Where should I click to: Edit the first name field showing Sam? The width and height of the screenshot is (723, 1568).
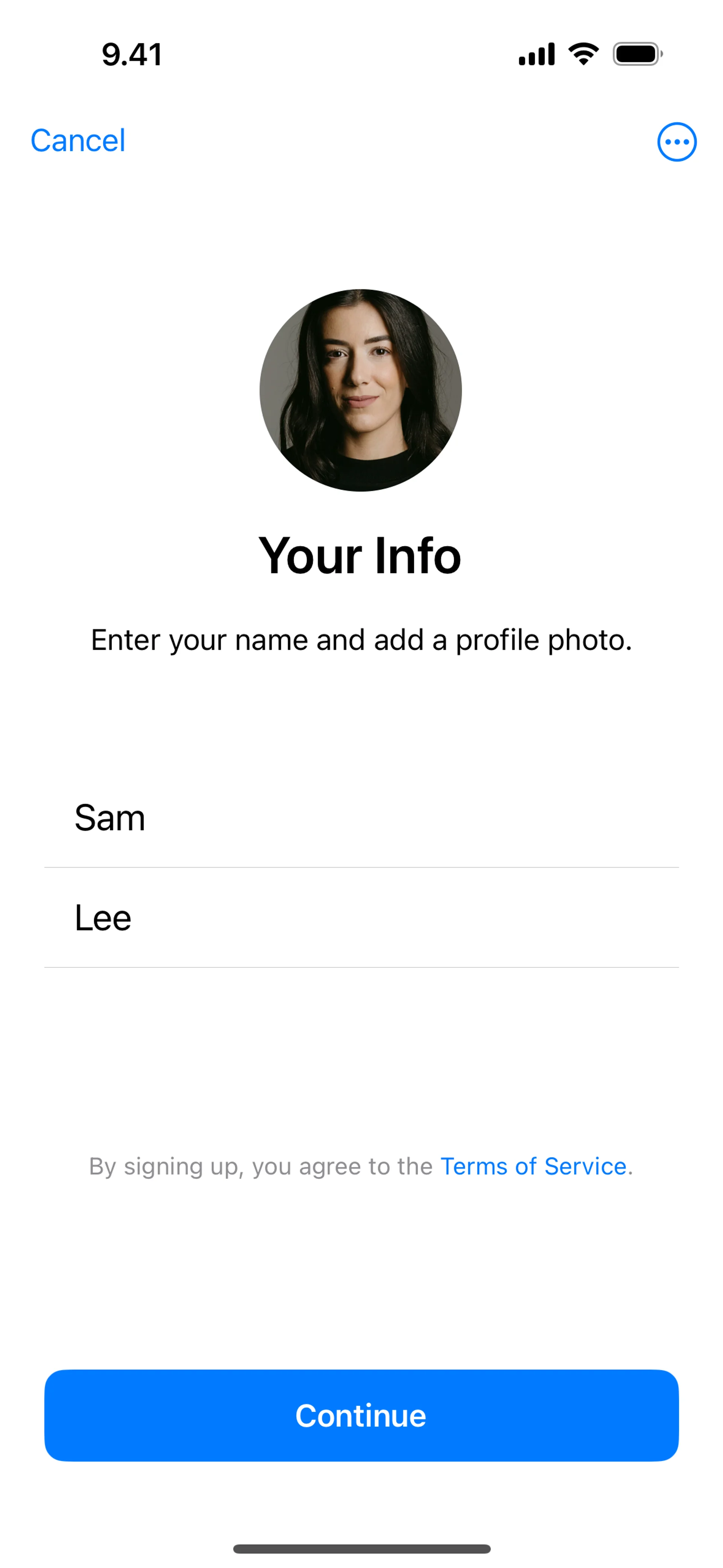point(361,818)
